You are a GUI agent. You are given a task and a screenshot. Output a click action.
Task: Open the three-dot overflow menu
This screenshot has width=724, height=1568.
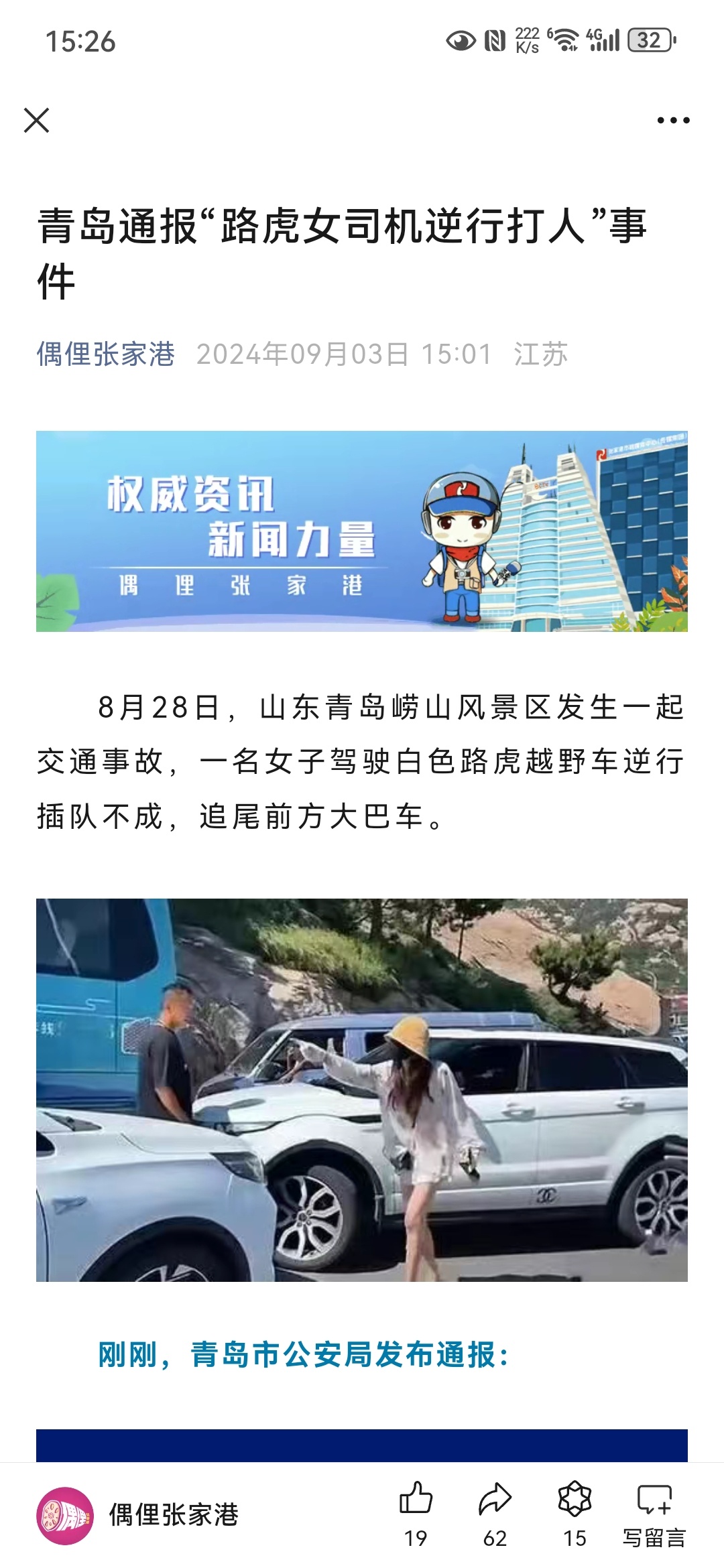coord(673,121)
